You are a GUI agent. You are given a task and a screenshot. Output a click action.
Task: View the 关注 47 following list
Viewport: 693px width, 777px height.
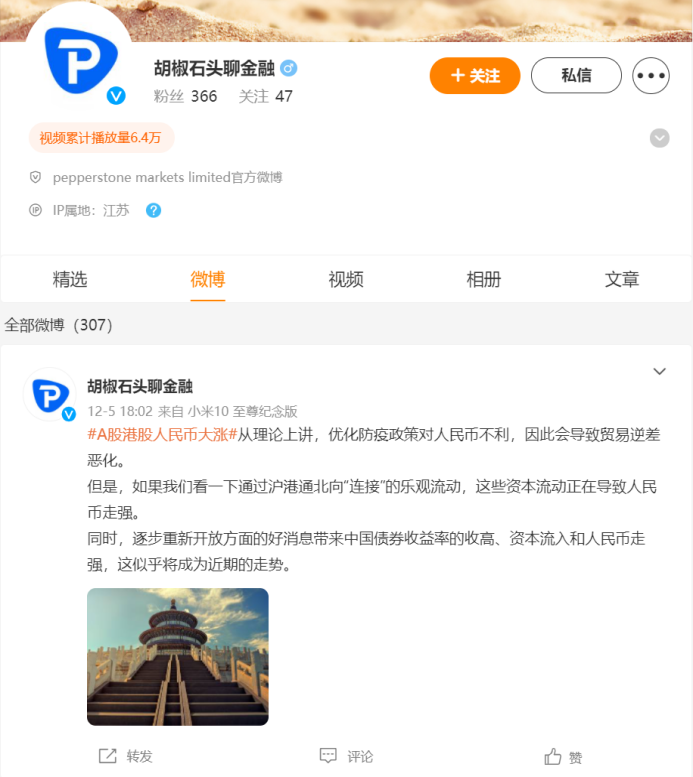(x=266, y=96)
